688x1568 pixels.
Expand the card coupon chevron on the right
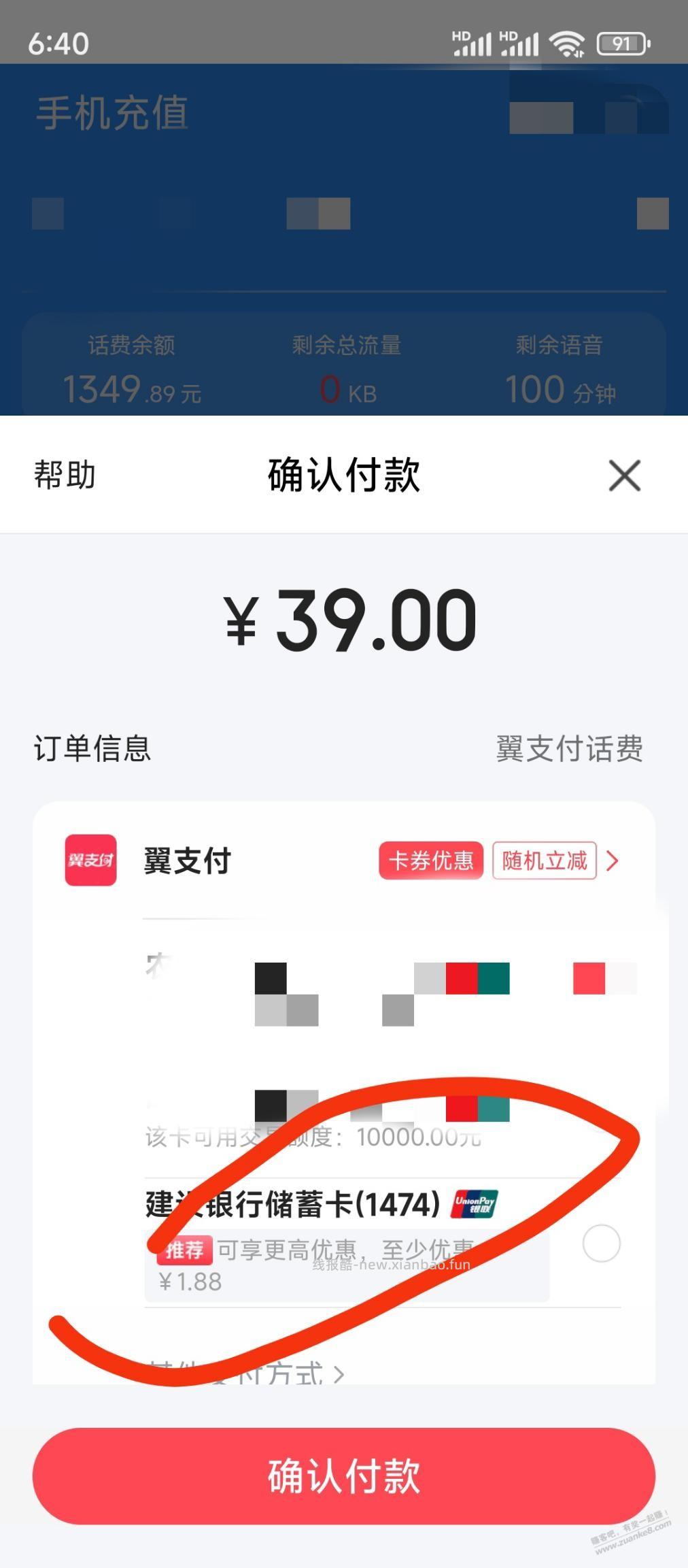pos(611,861)
